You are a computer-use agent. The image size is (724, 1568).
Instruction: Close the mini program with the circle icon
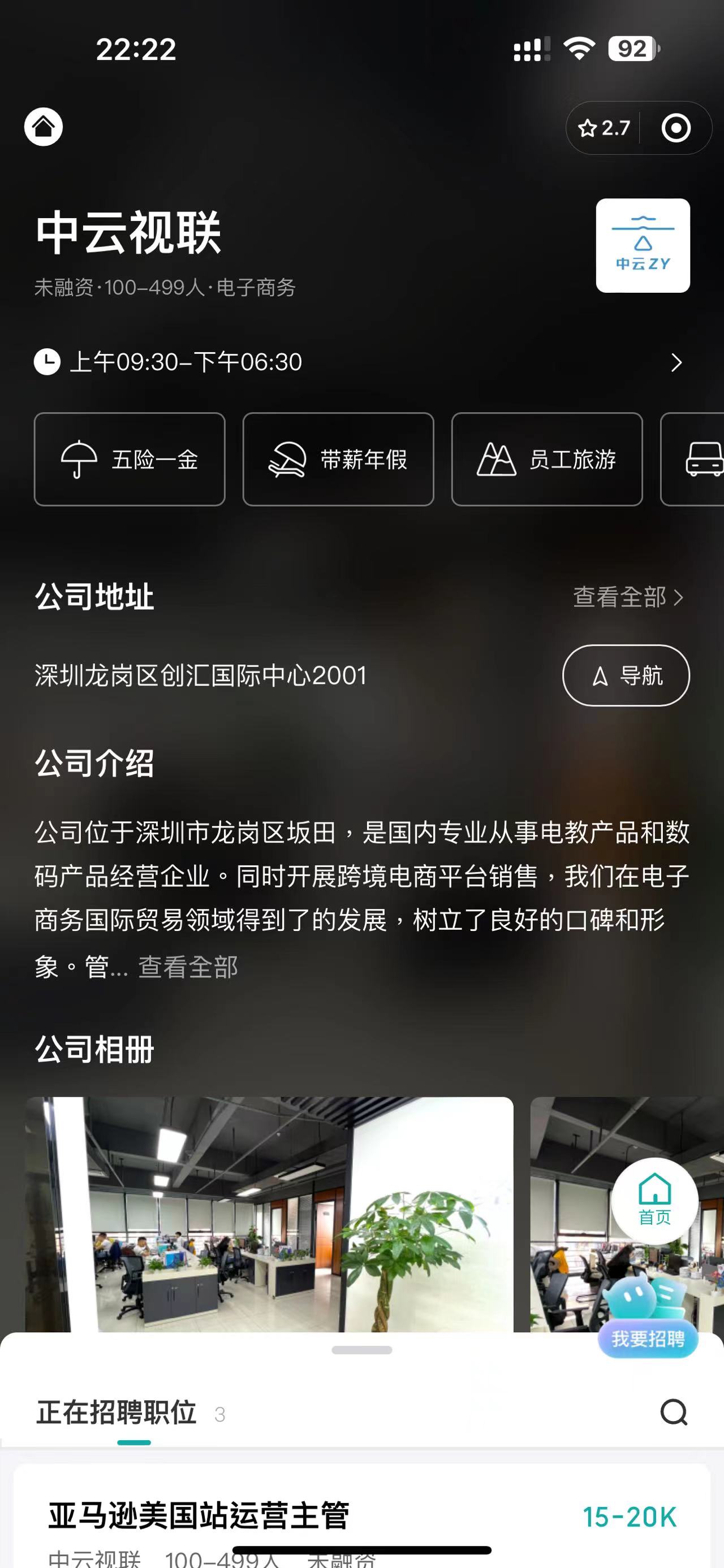tap(676, 128)
